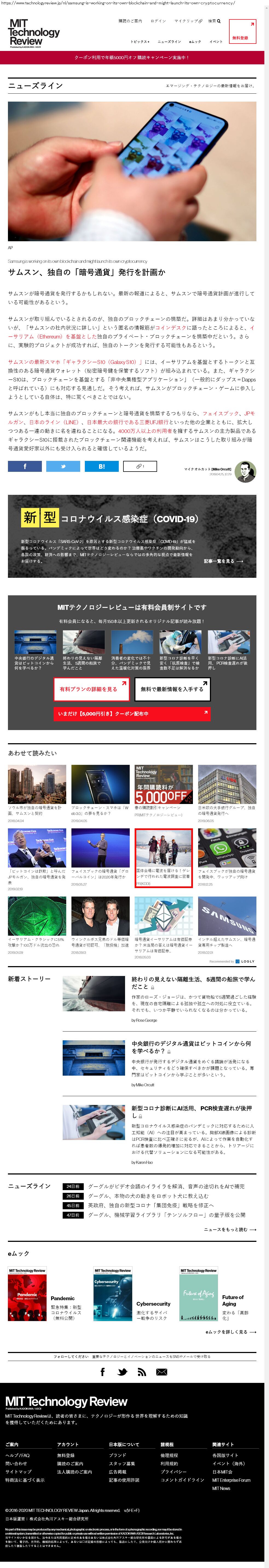Tap 有料プランの詳細を見る button

click(x=91, y=689)
